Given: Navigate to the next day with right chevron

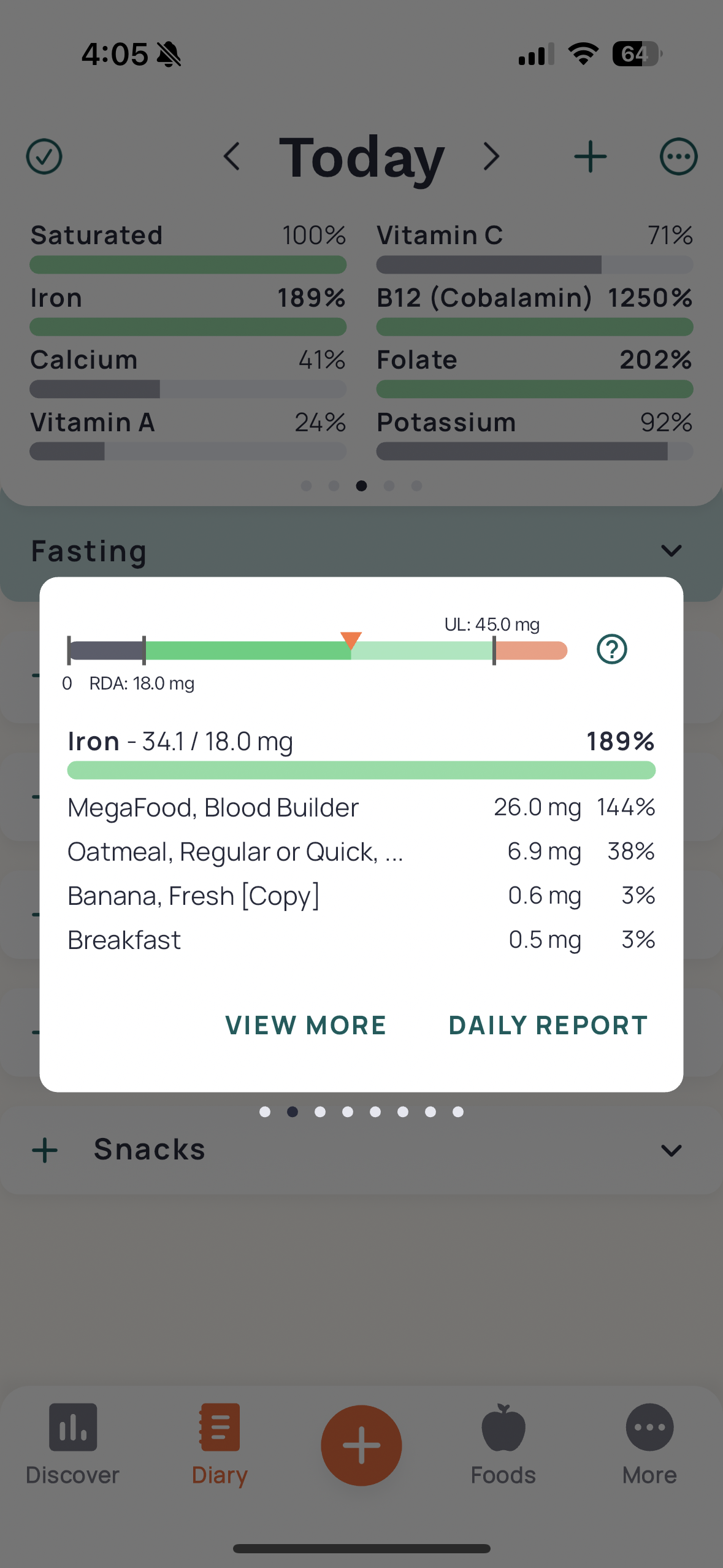Looking at the screenshot, I should coord(491,156).
